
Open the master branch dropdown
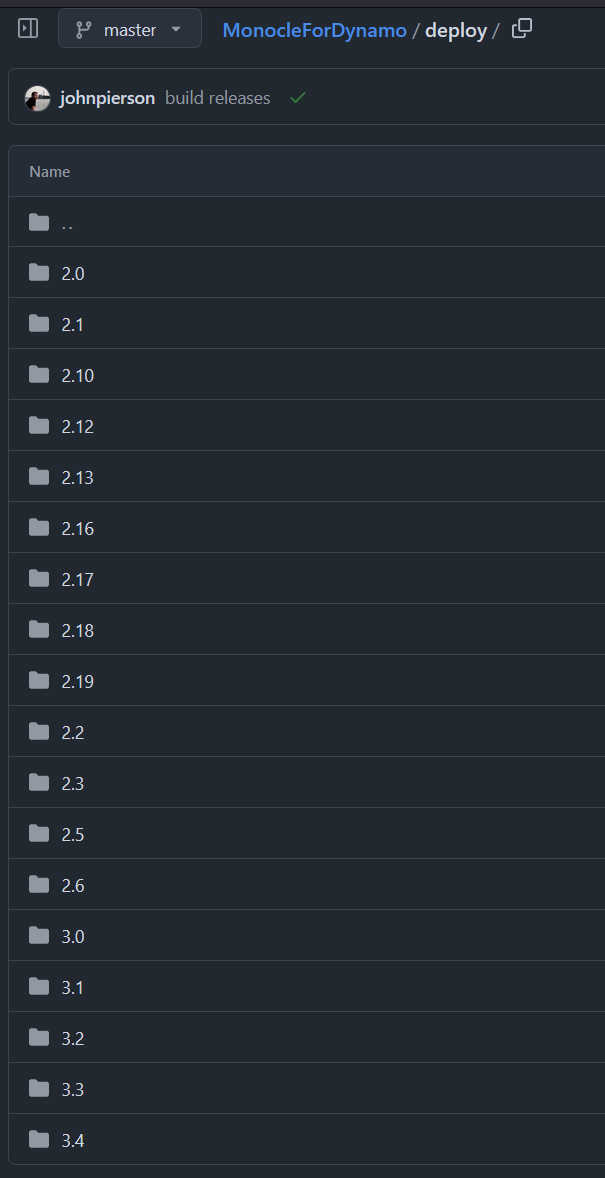pyautogui.click(x=130, y=29)
